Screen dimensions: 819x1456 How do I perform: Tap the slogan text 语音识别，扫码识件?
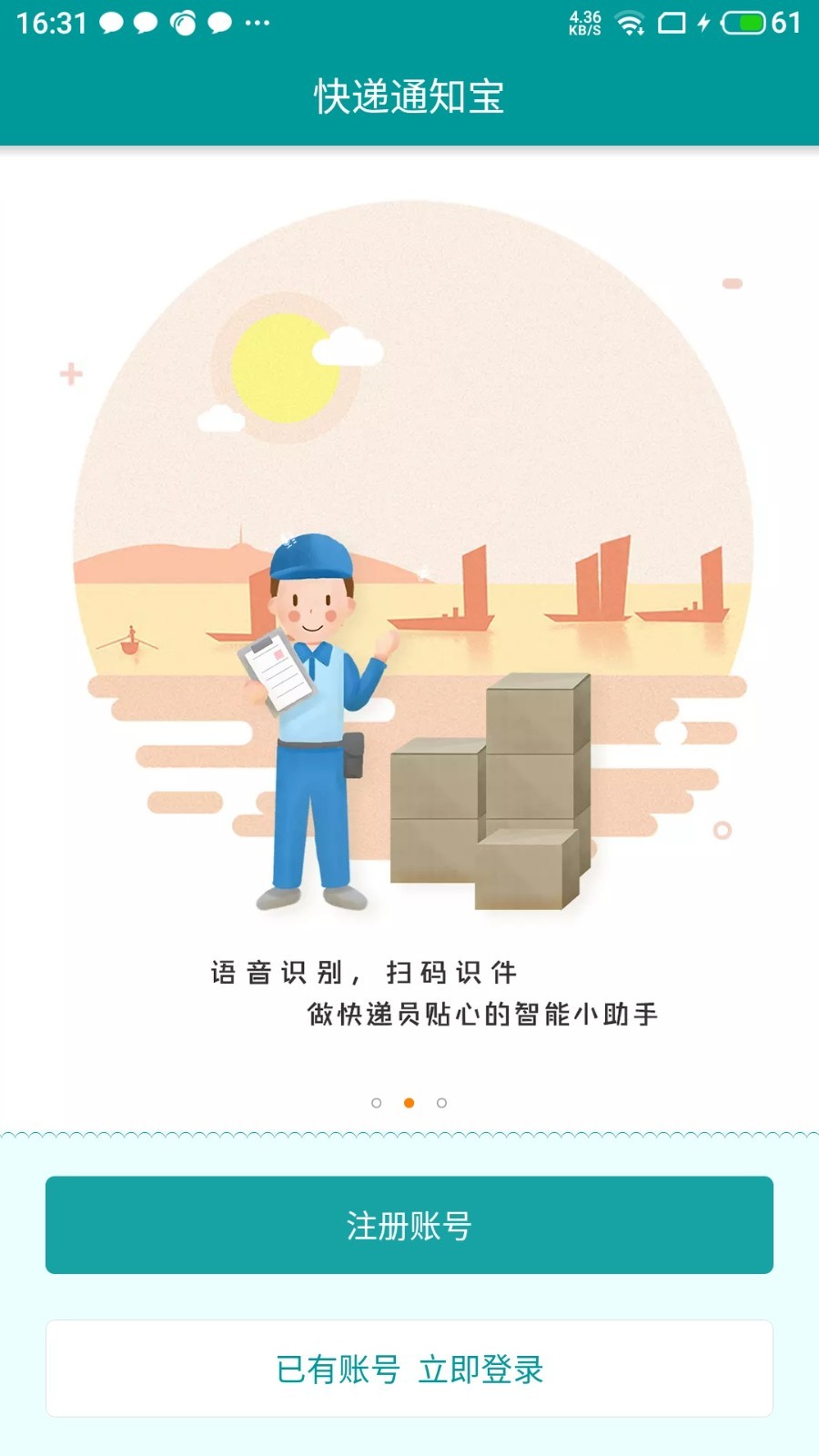coord(364,972)
